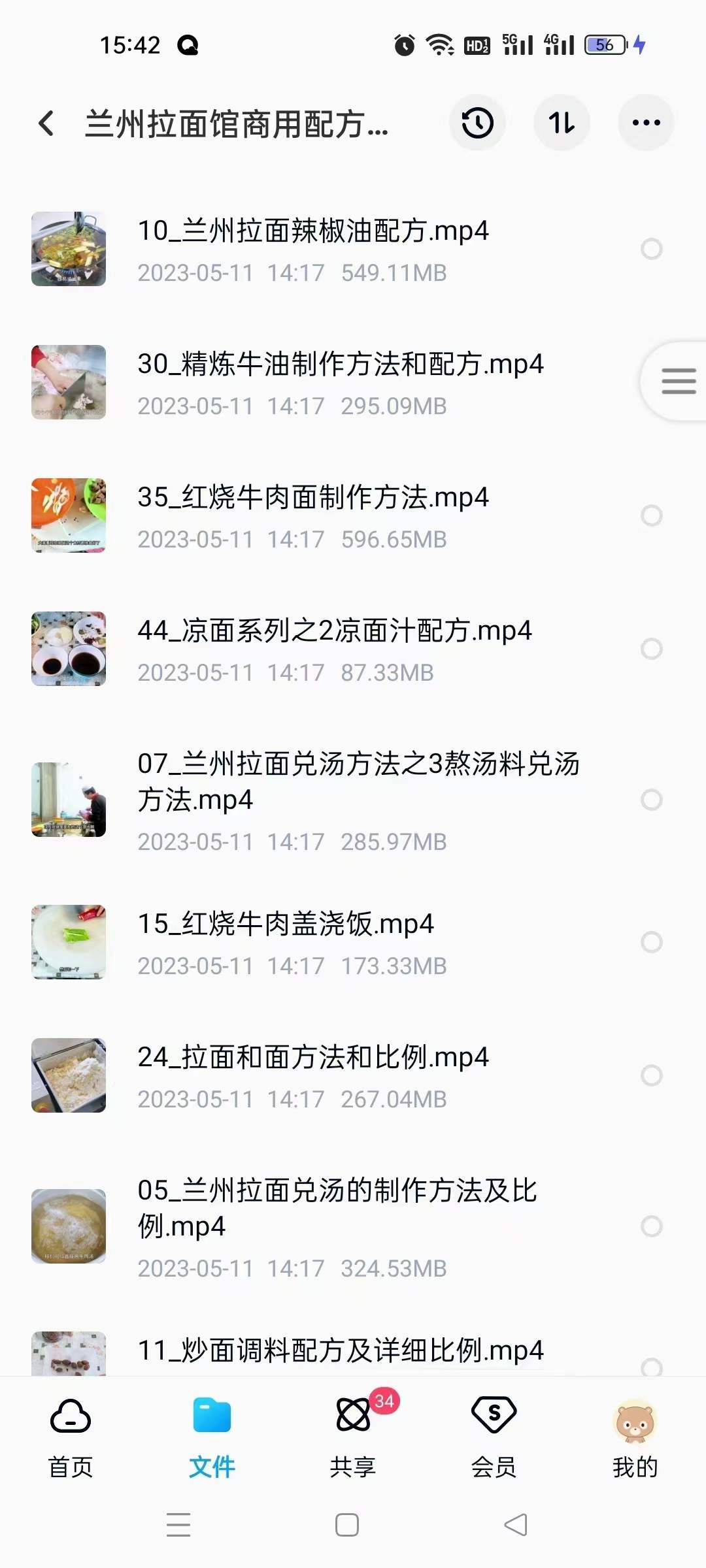Open the sort options dropdown
Image resolution: width=706 pixels, height=1568 pixels.
pyautogui.click(x=561, y=123)
